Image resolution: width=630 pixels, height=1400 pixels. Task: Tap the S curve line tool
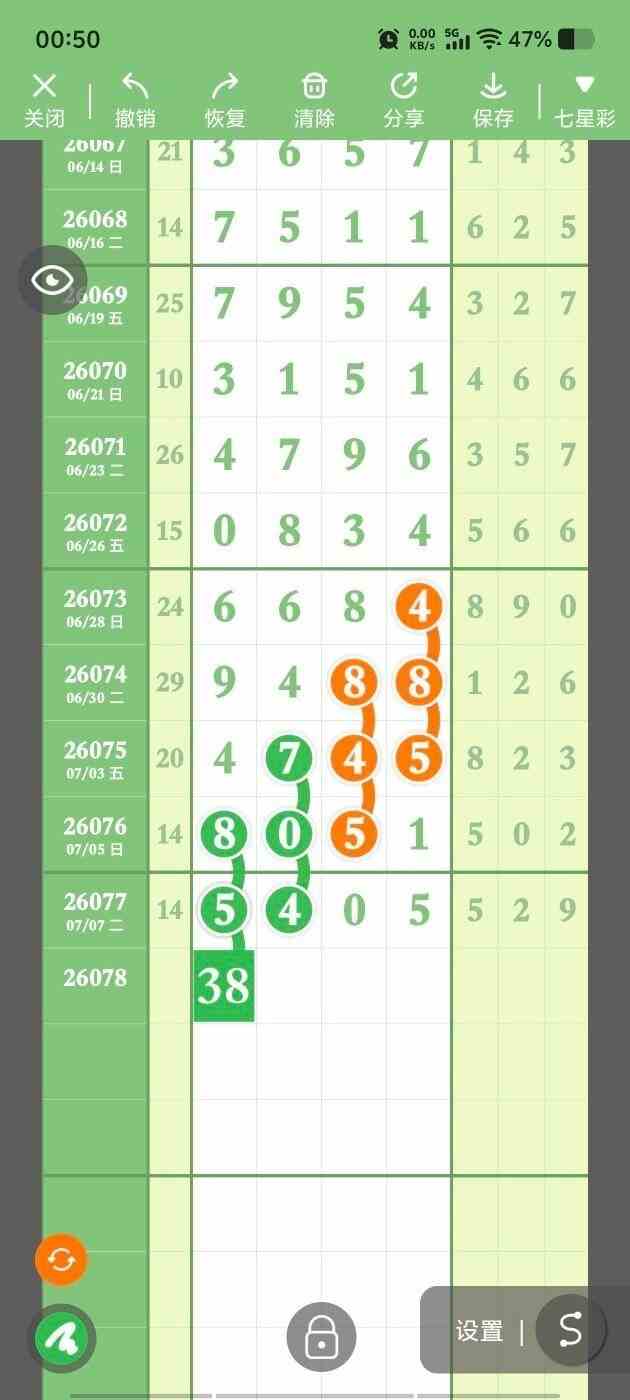[570, 1329]
